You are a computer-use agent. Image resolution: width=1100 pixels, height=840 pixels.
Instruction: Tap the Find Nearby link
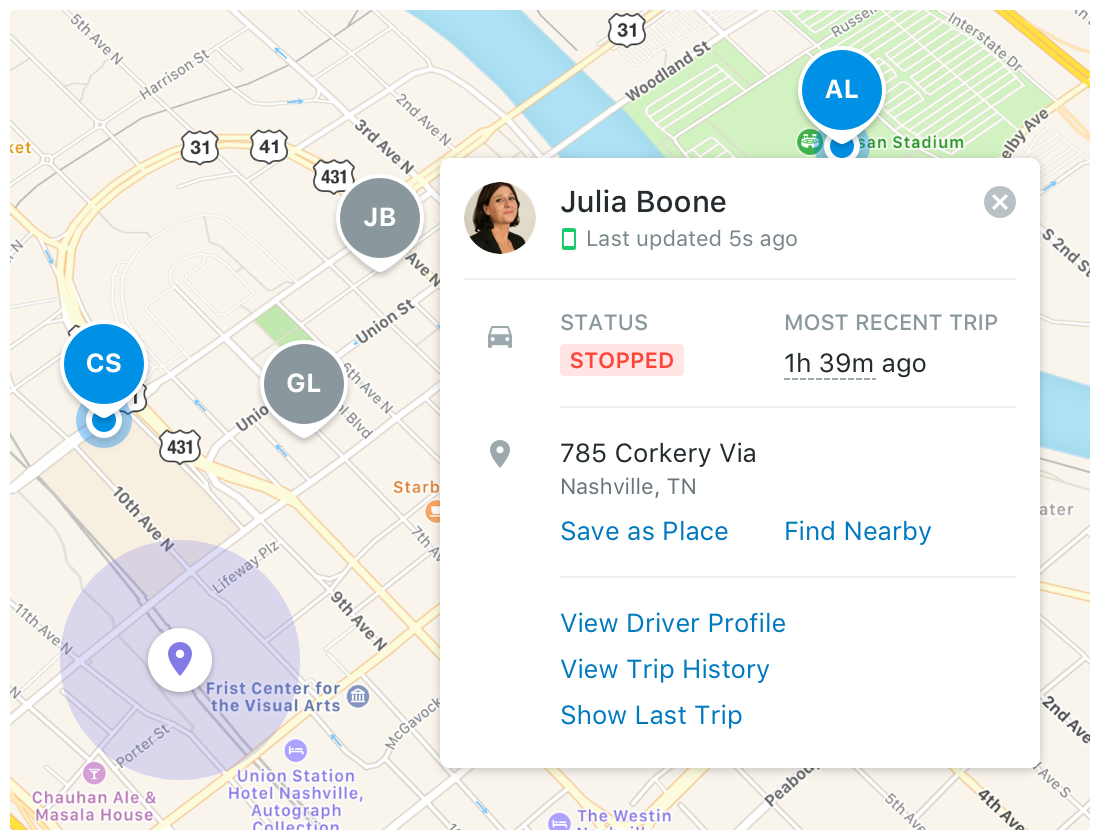(857, 531)
